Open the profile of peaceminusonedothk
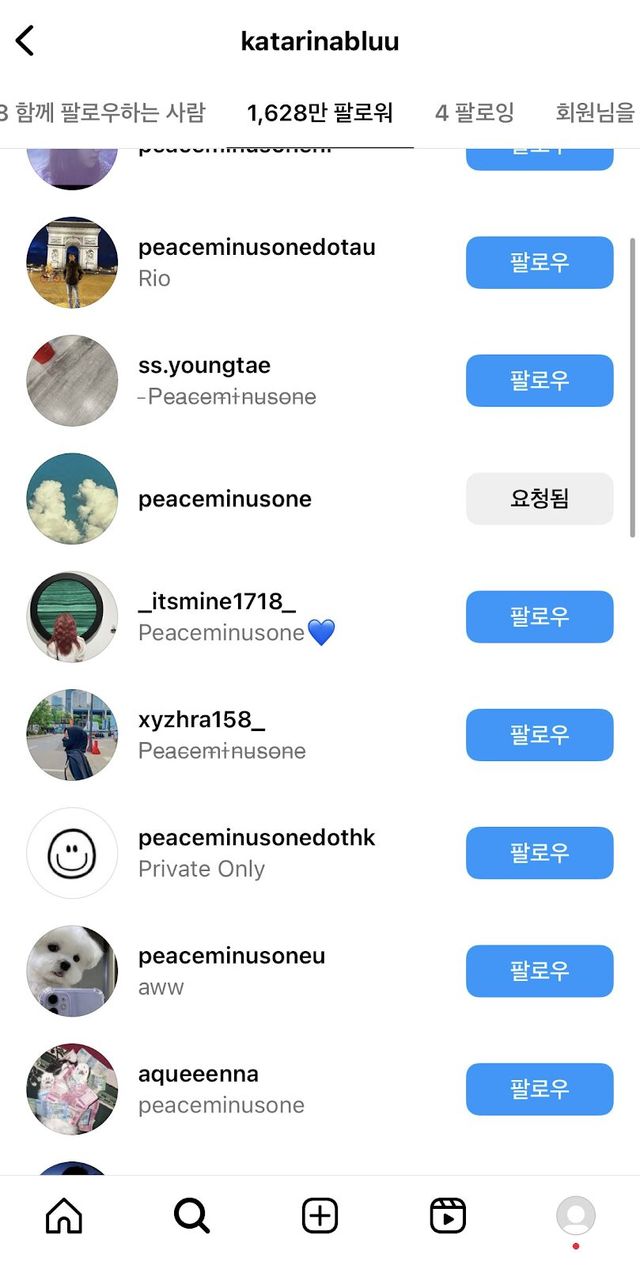640x1266 pixels. (x=256, y=838)
